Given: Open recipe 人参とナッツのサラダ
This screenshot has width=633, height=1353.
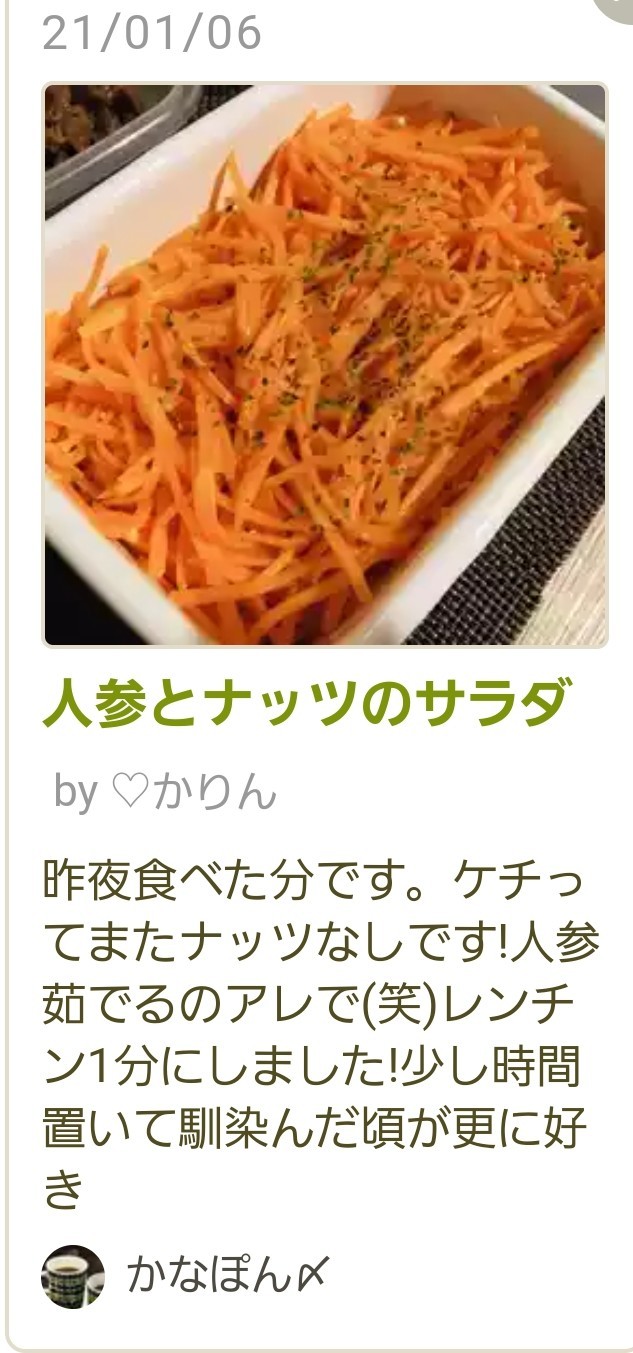Looking at the screenshot, I should point(307,704).
